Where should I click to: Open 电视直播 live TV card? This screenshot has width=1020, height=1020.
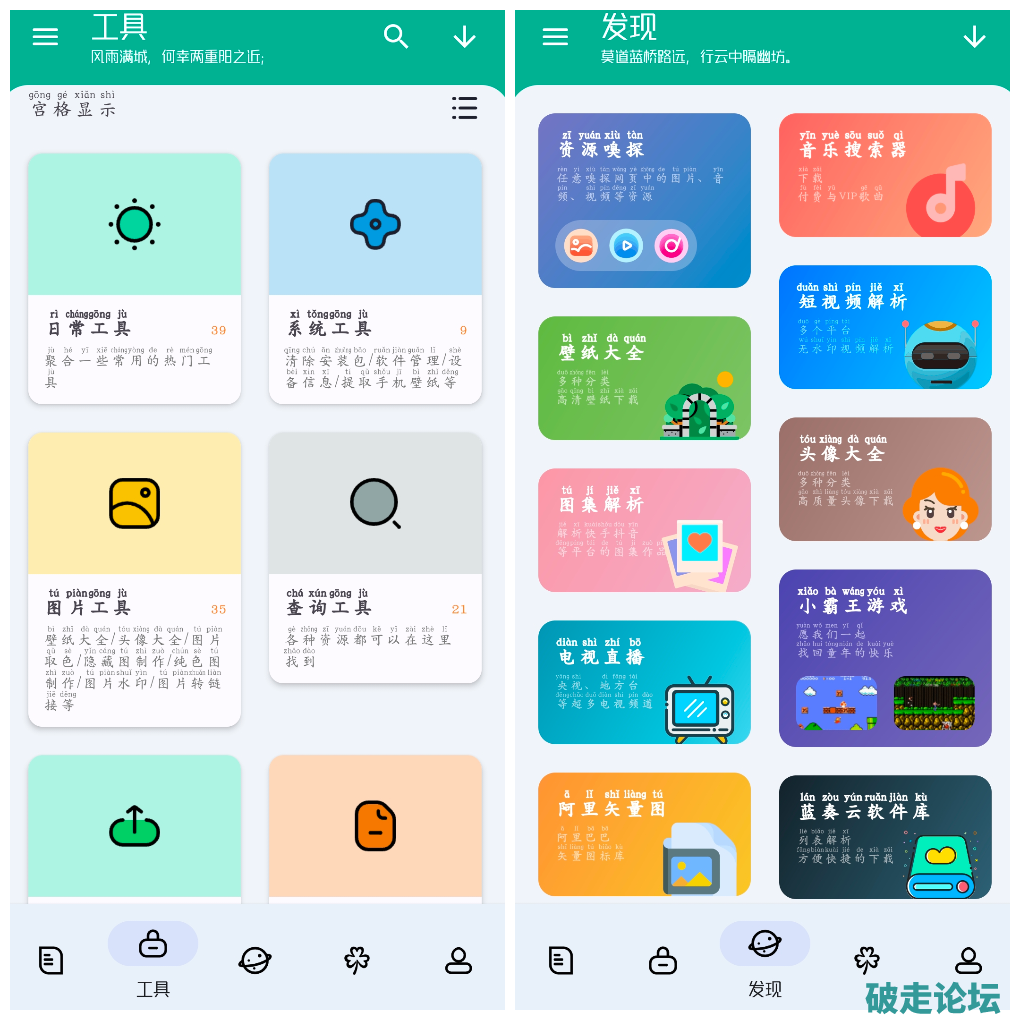point(644,682)
